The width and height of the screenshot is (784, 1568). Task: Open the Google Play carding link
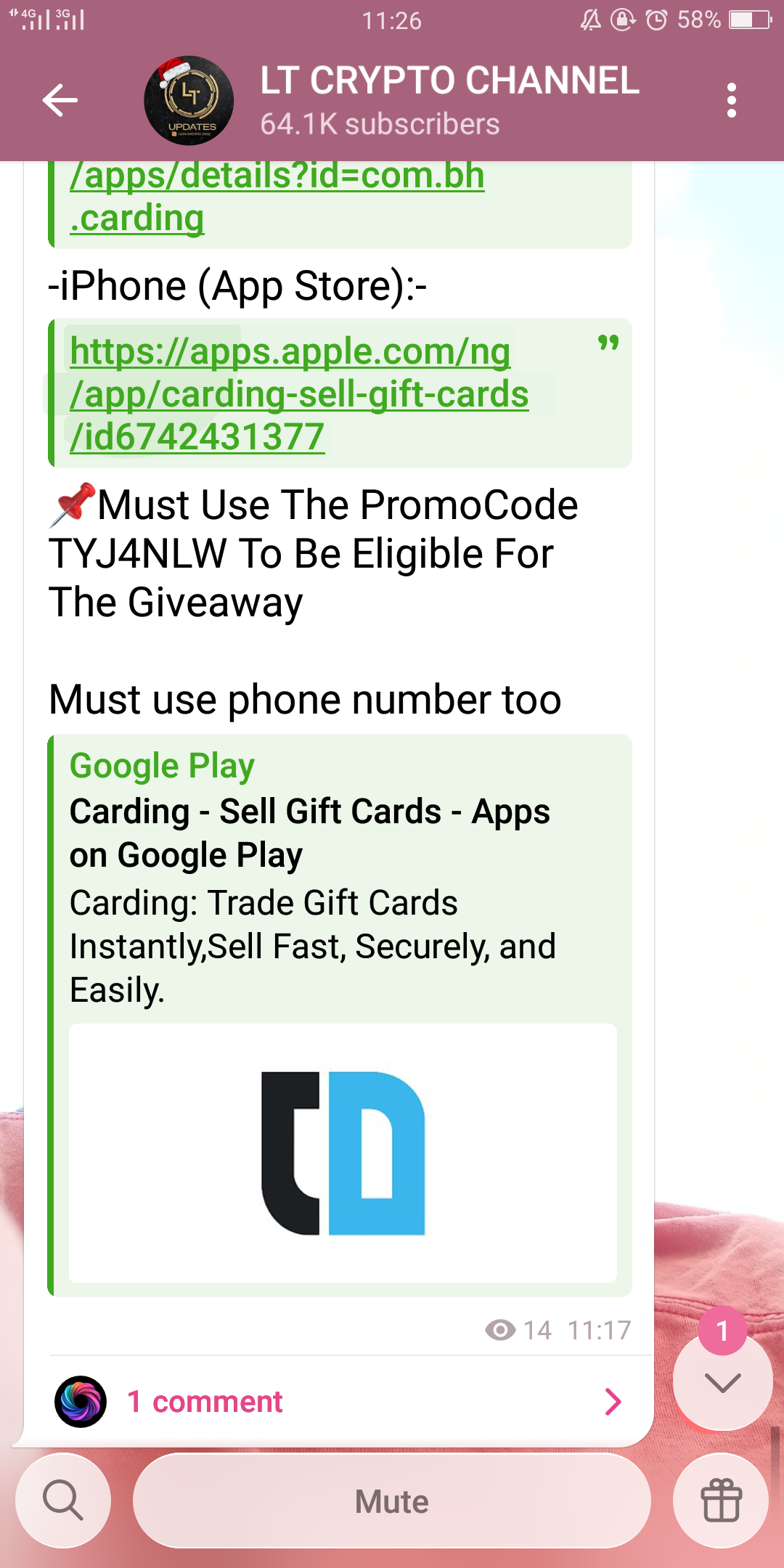click(276, 197)
